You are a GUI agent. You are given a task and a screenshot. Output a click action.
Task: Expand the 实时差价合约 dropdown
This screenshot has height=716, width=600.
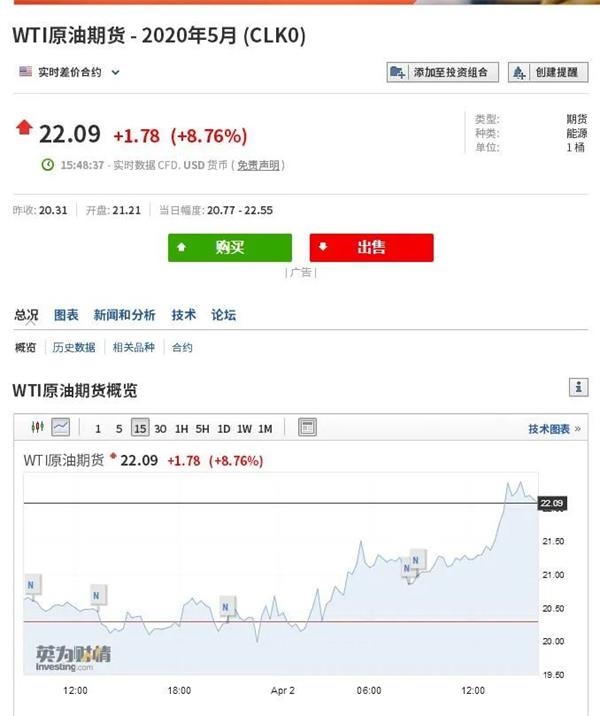[115, 72]
